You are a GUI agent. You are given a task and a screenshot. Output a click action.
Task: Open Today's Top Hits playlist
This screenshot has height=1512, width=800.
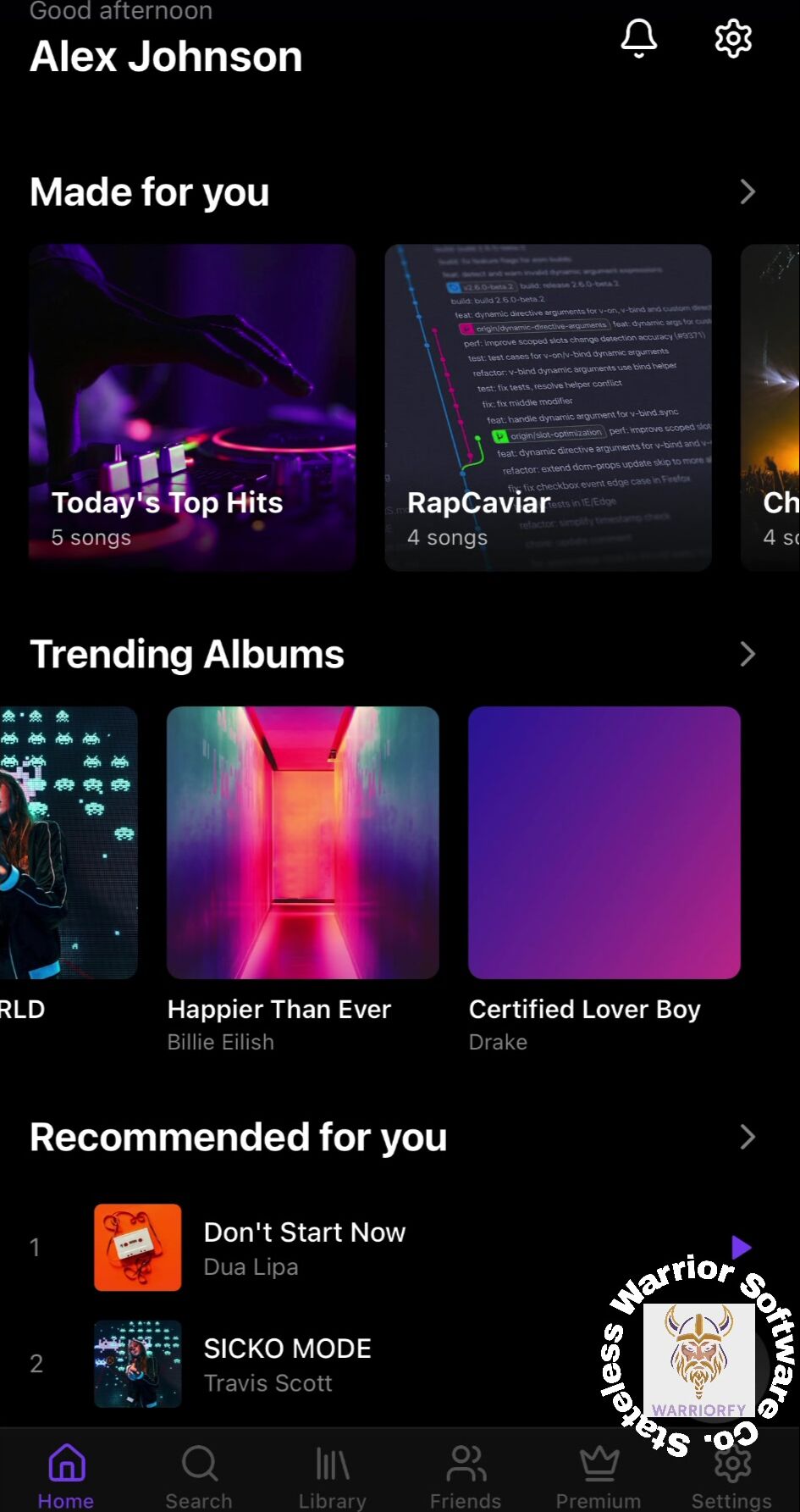pos(192,407)
